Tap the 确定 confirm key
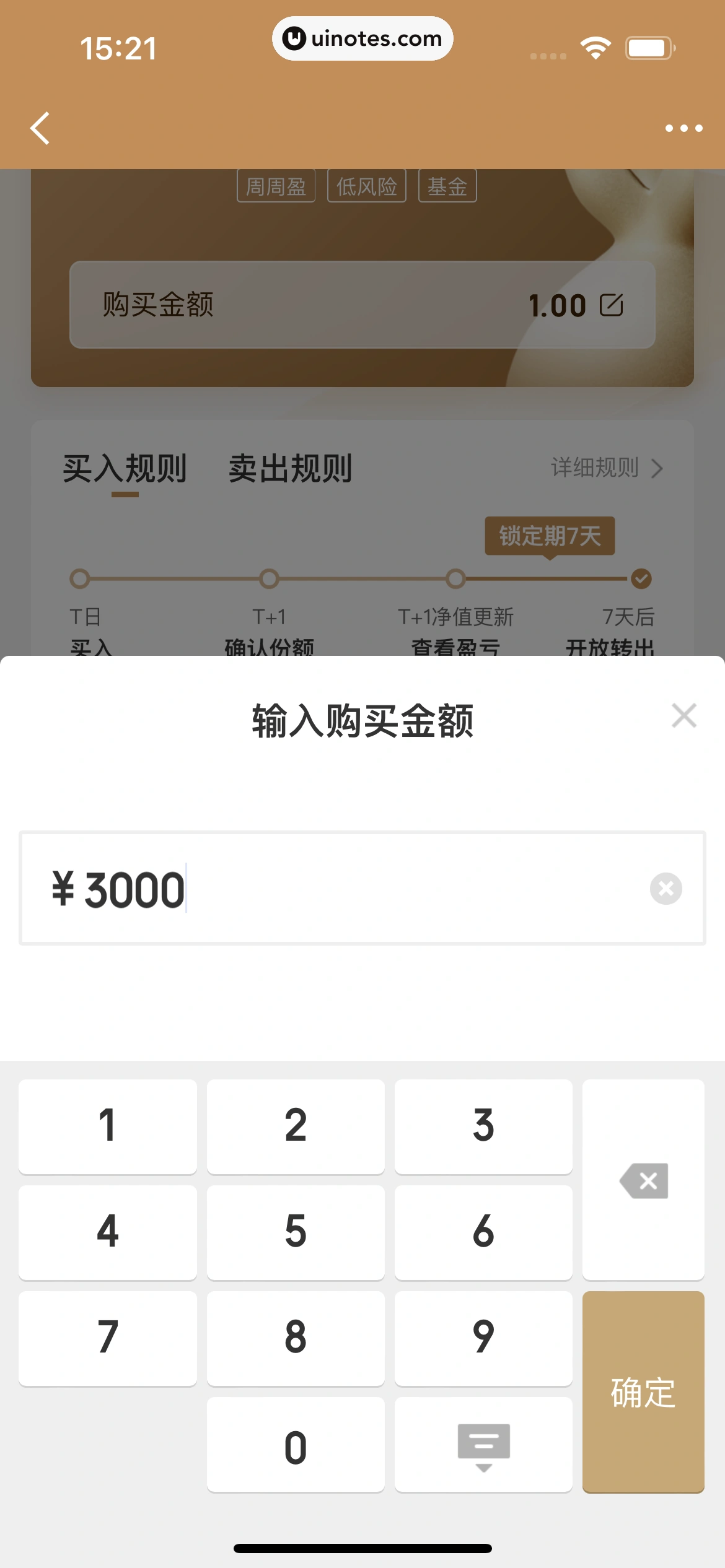This screenshot has width=725, height=1568. tap(643, 1392)
